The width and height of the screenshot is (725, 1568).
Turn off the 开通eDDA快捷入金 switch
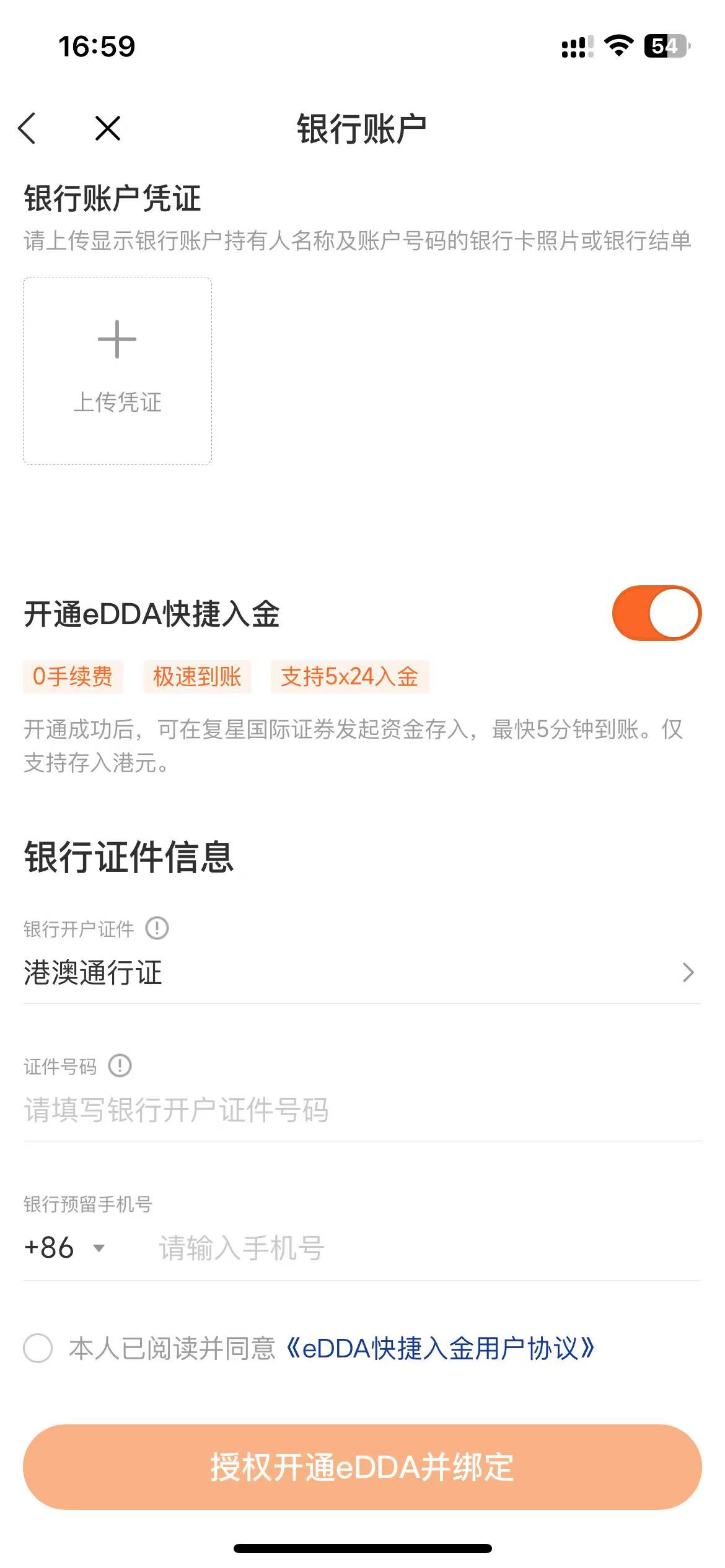[x=656, y=613]
